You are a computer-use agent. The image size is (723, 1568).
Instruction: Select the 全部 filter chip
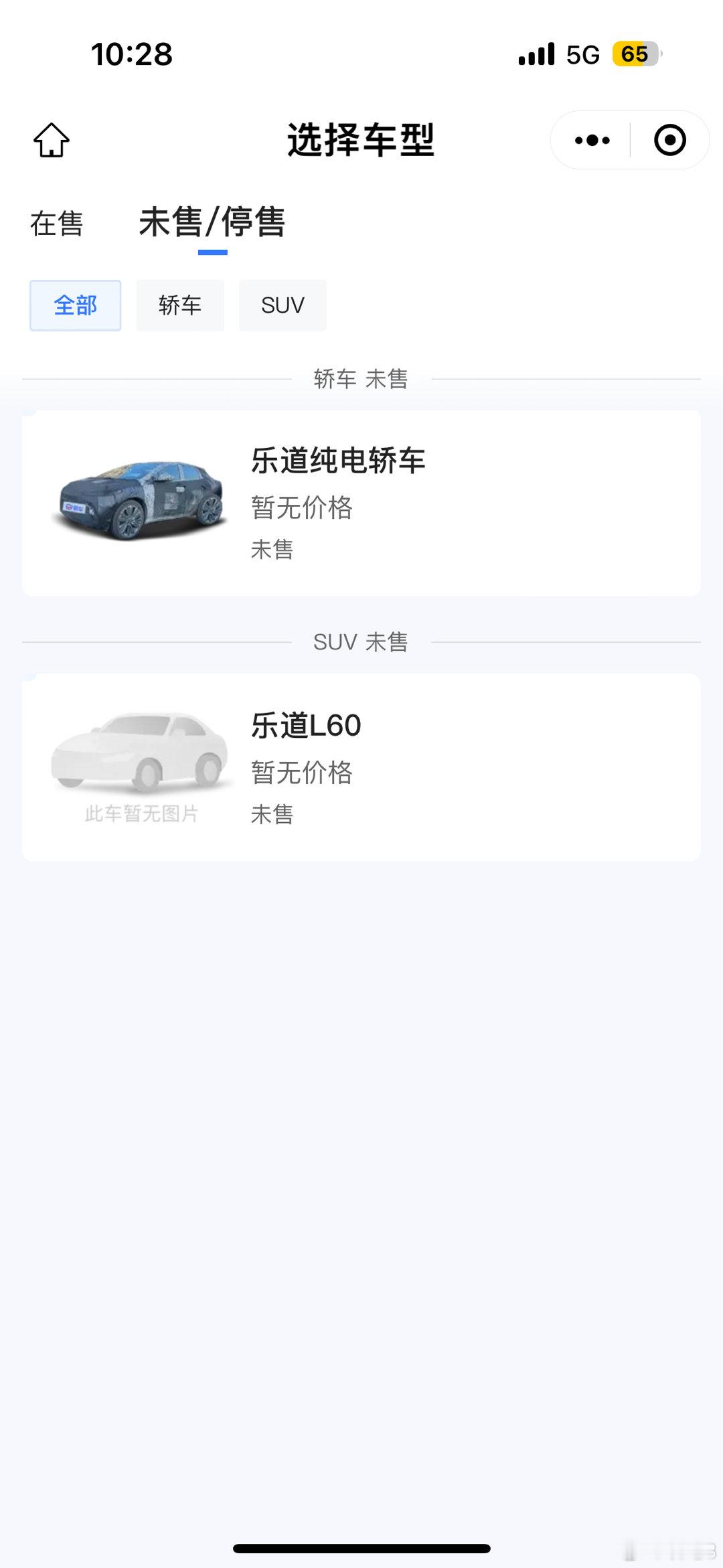click(x=76, y=305)
